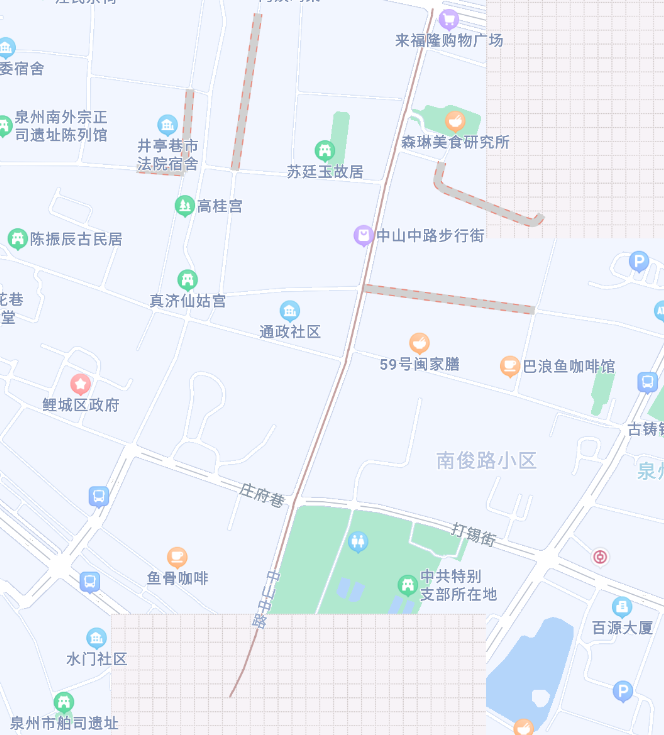Open the 巴浪鱼咖啡馆 cafe marker
664x735 pixels.
point(510,366)
